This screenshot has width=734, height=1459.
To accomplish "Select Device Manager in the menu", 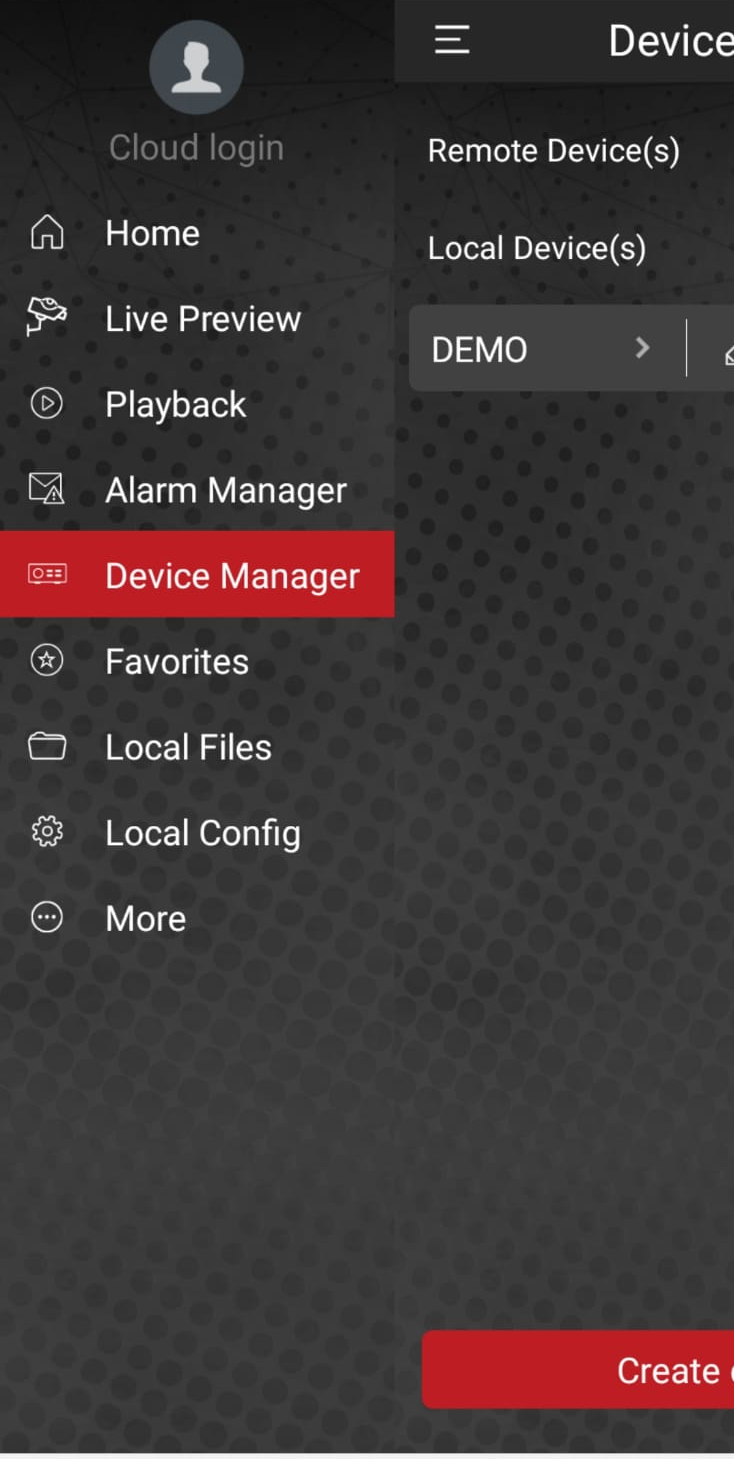I will 231,575.
